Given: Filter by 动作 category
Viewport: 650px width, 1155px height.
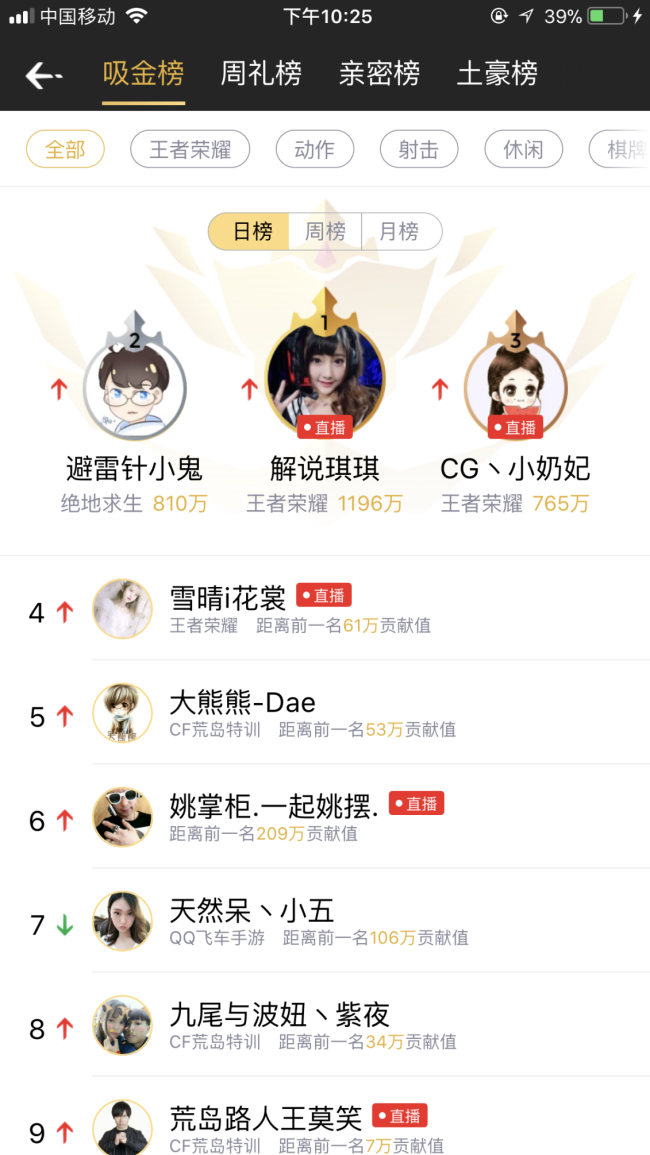Looking at the screenshot, I should click(x=314, y=150).
